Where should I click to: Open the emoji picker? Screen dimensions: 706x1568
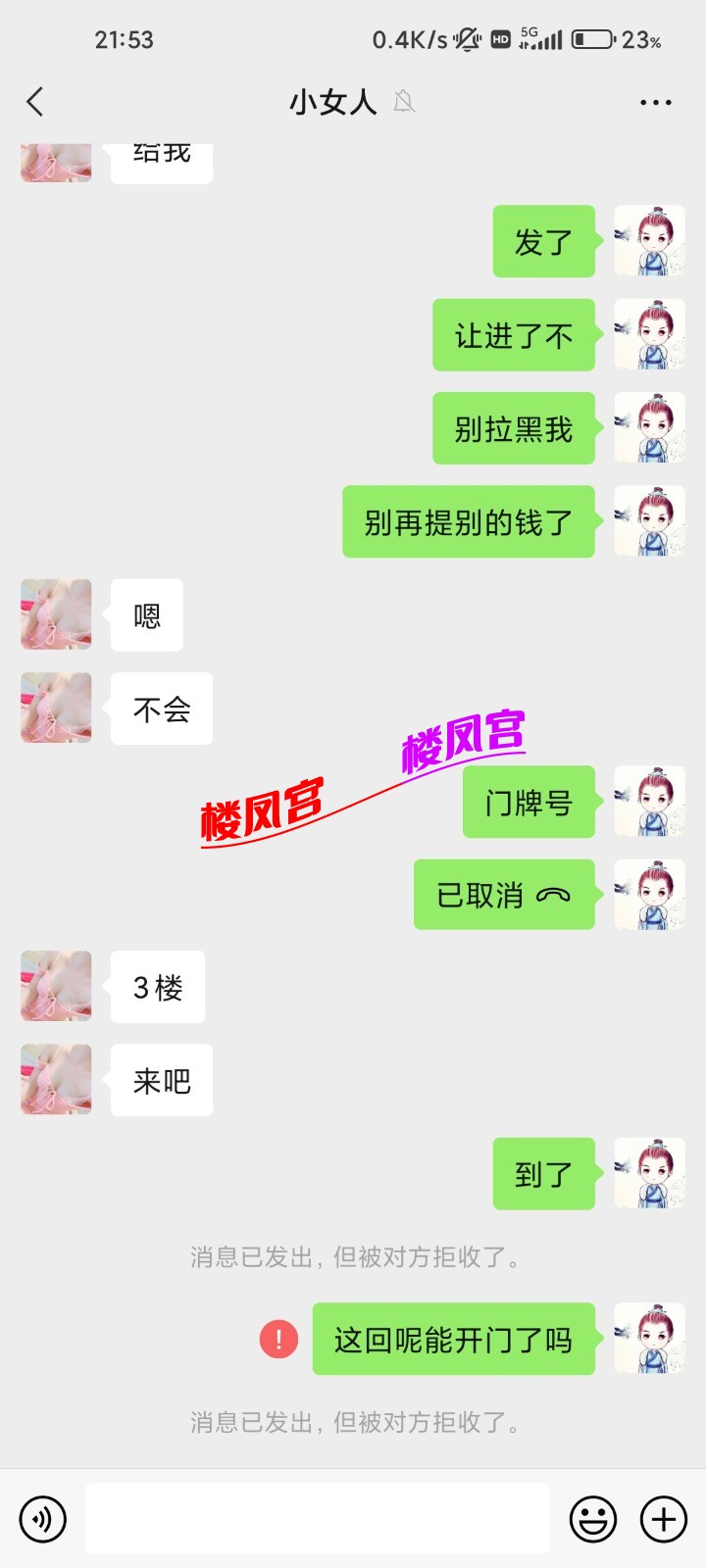pyautogui.click(x=593, y=1519)
